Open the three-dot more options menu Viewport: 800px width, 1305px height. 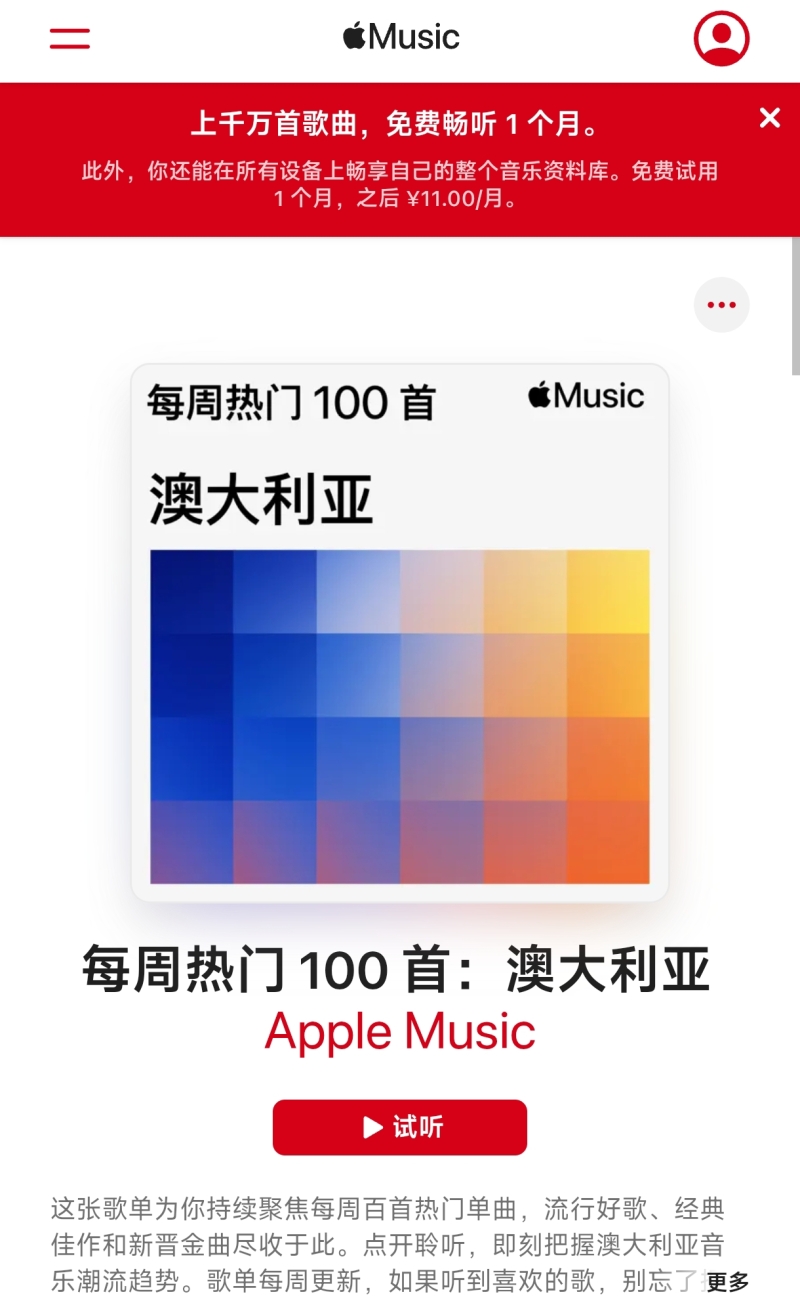coord(721,305)
